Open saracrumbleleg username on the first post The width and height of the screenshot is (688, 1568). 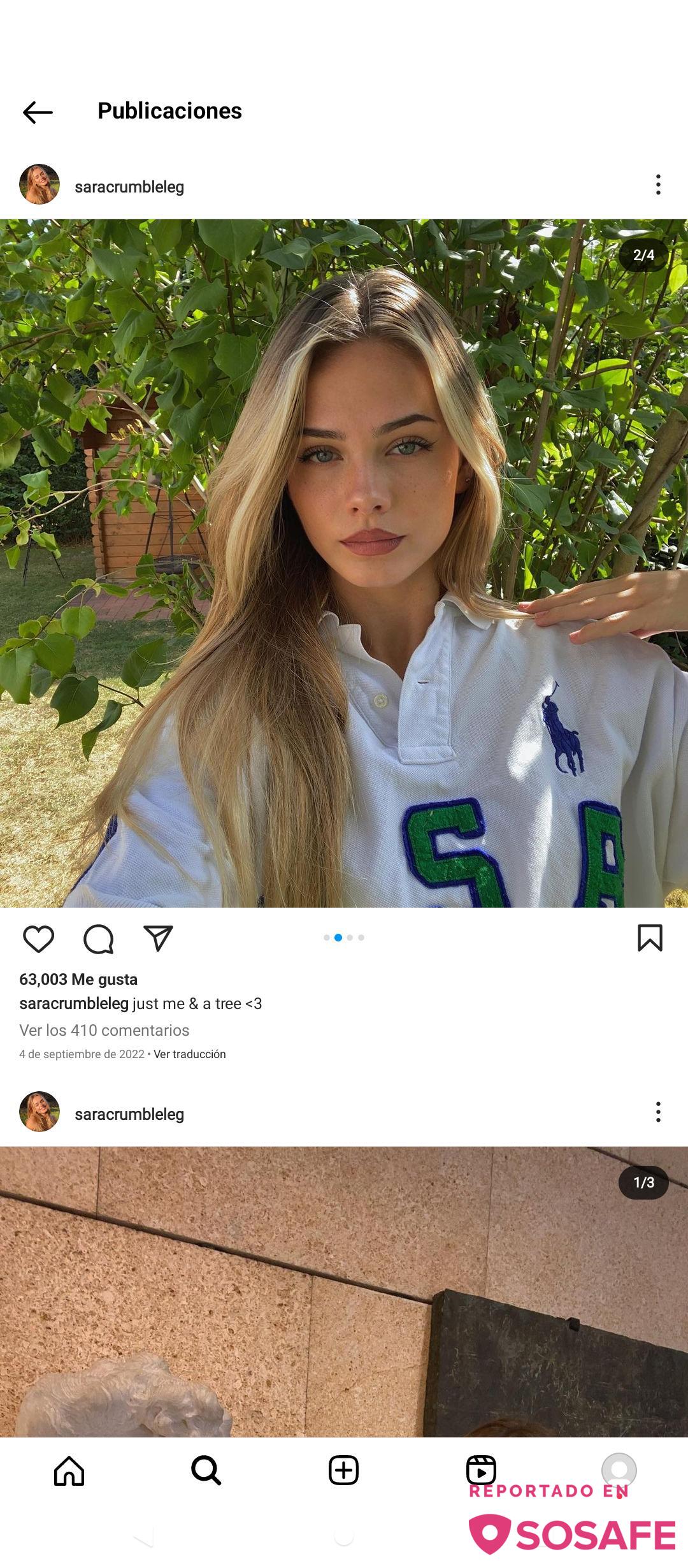129,187
